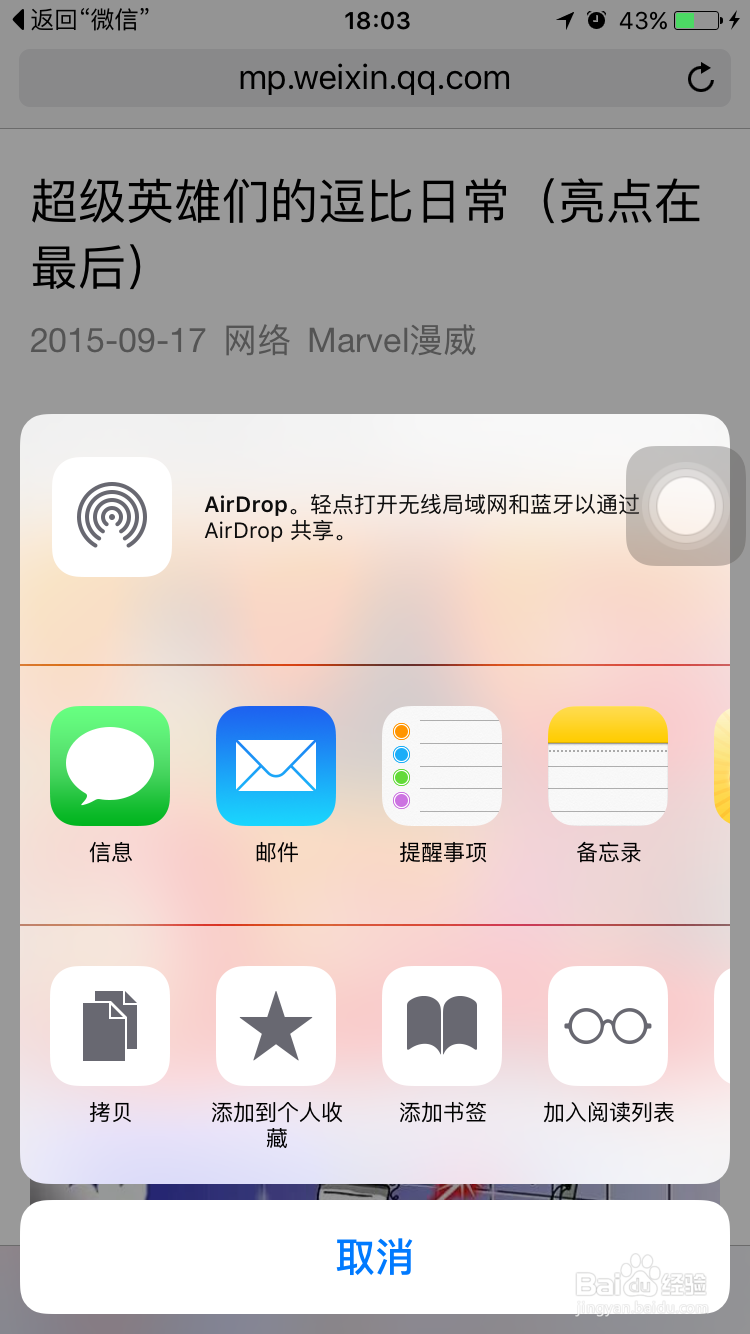Tap 取消 to dismiss the share sheet
750x1334 pixels.
pyautogui.click(x=375, y=1259)
